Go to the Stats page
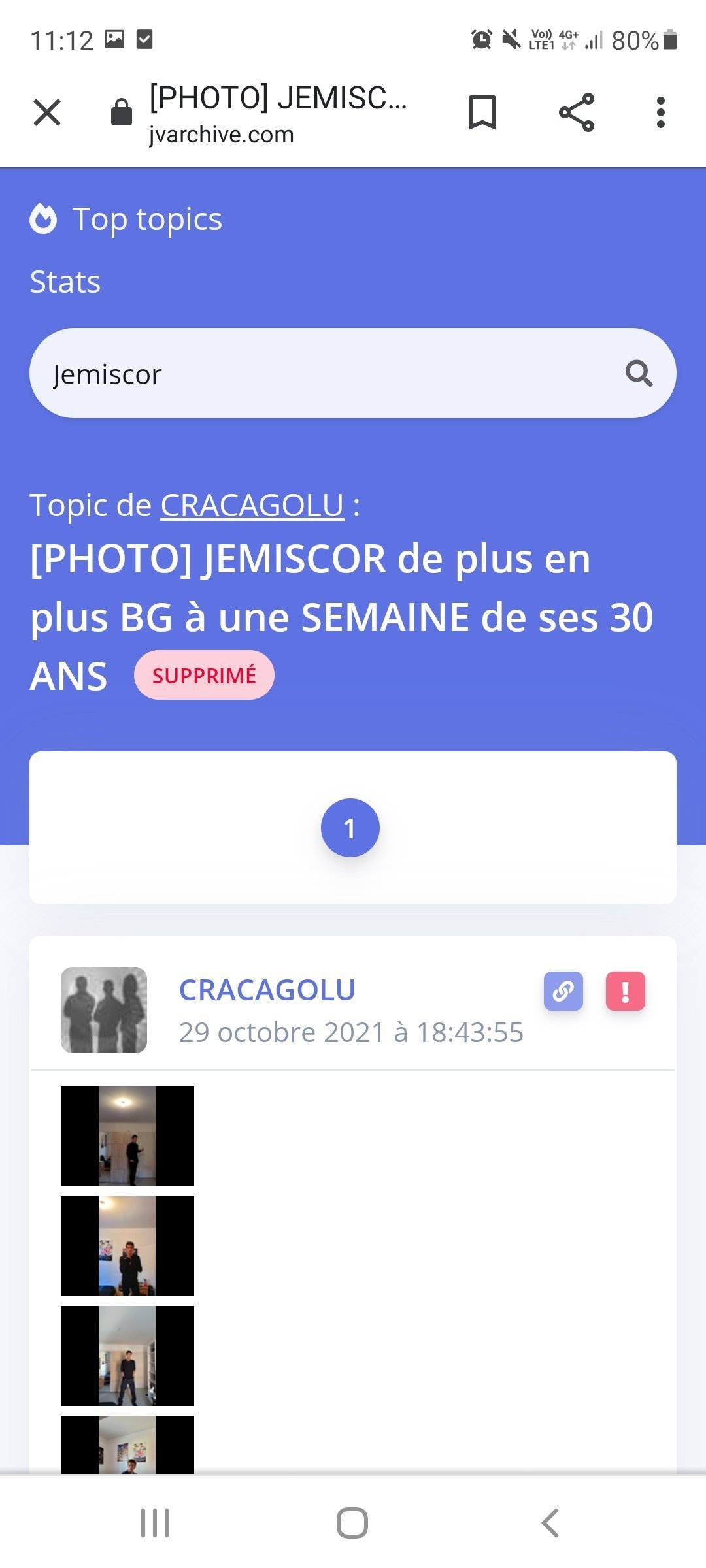This screenshot has width=706, height=1568. coord(65,282)
